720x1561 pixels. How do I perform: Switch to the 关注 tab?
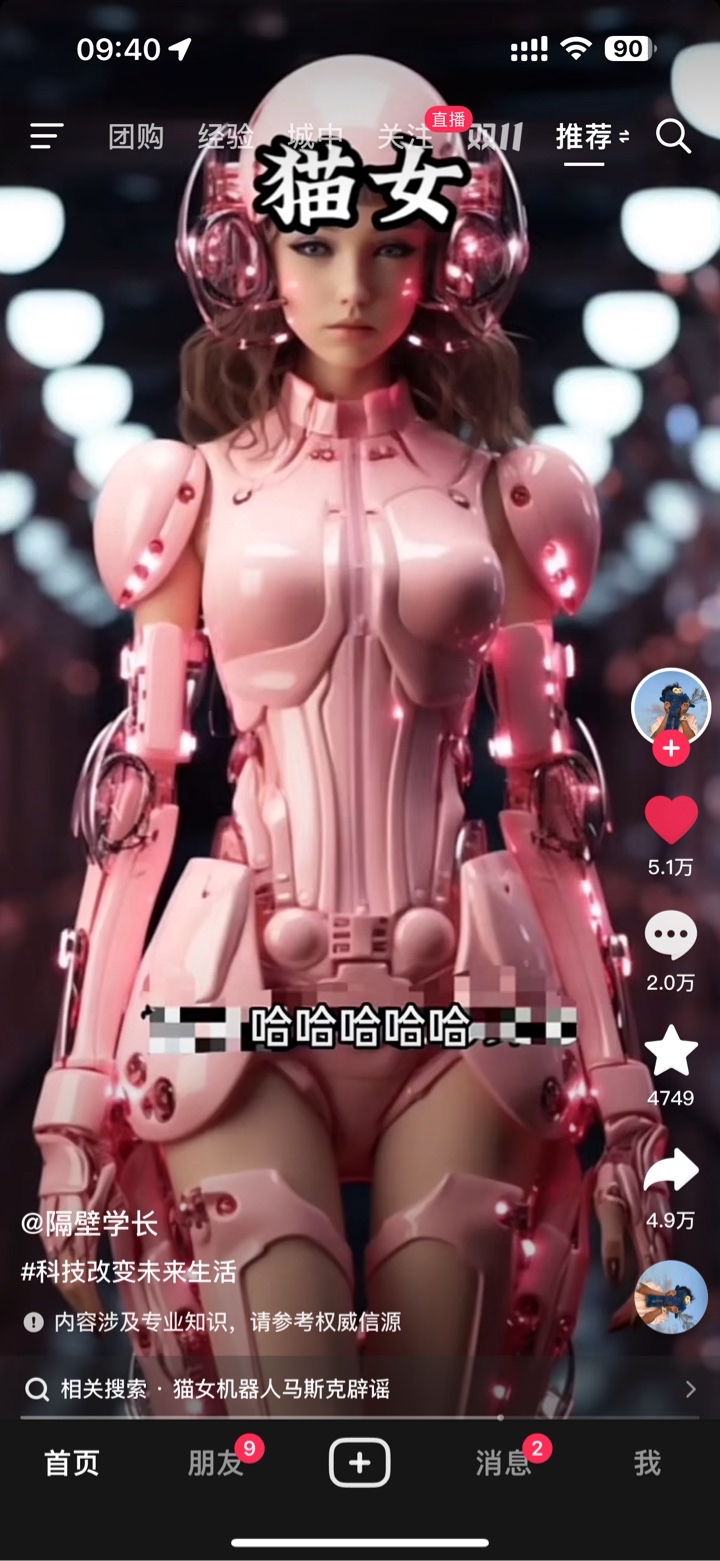click(x=405, y=137)
